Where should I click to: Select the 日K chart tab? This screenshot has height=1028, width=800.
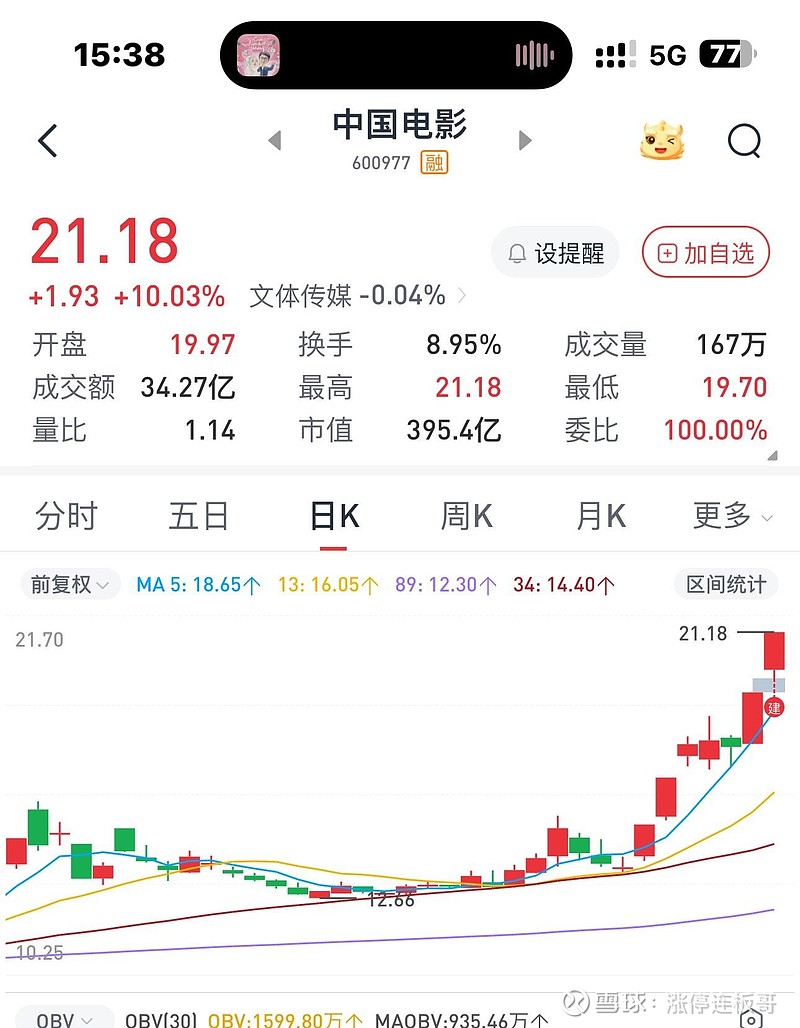point(334,516)
